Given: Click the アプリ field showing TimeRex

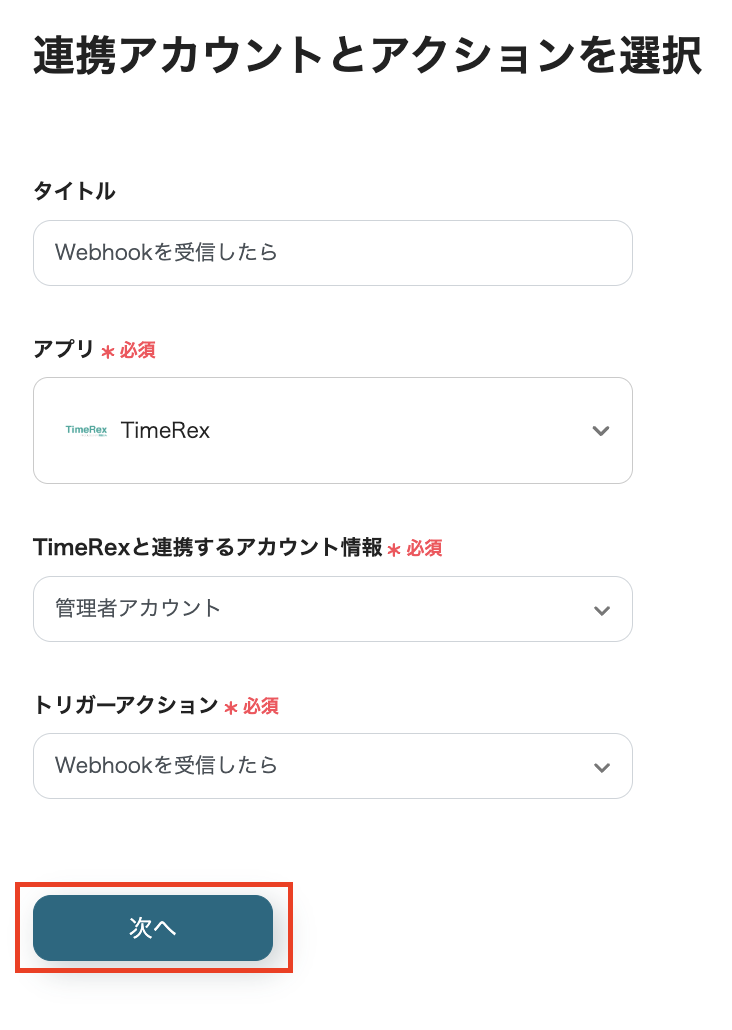Looking at the screenshot, I should pos(333,430).
